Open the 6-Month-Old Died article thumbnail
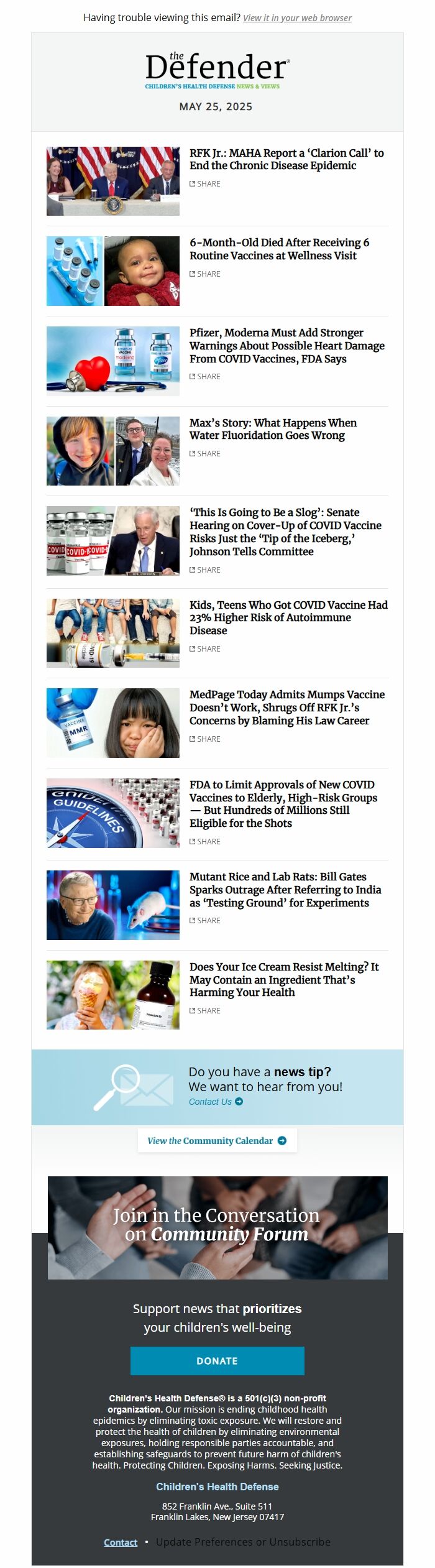The height and width of the screenshot is (1568, 435). [113, 271]
